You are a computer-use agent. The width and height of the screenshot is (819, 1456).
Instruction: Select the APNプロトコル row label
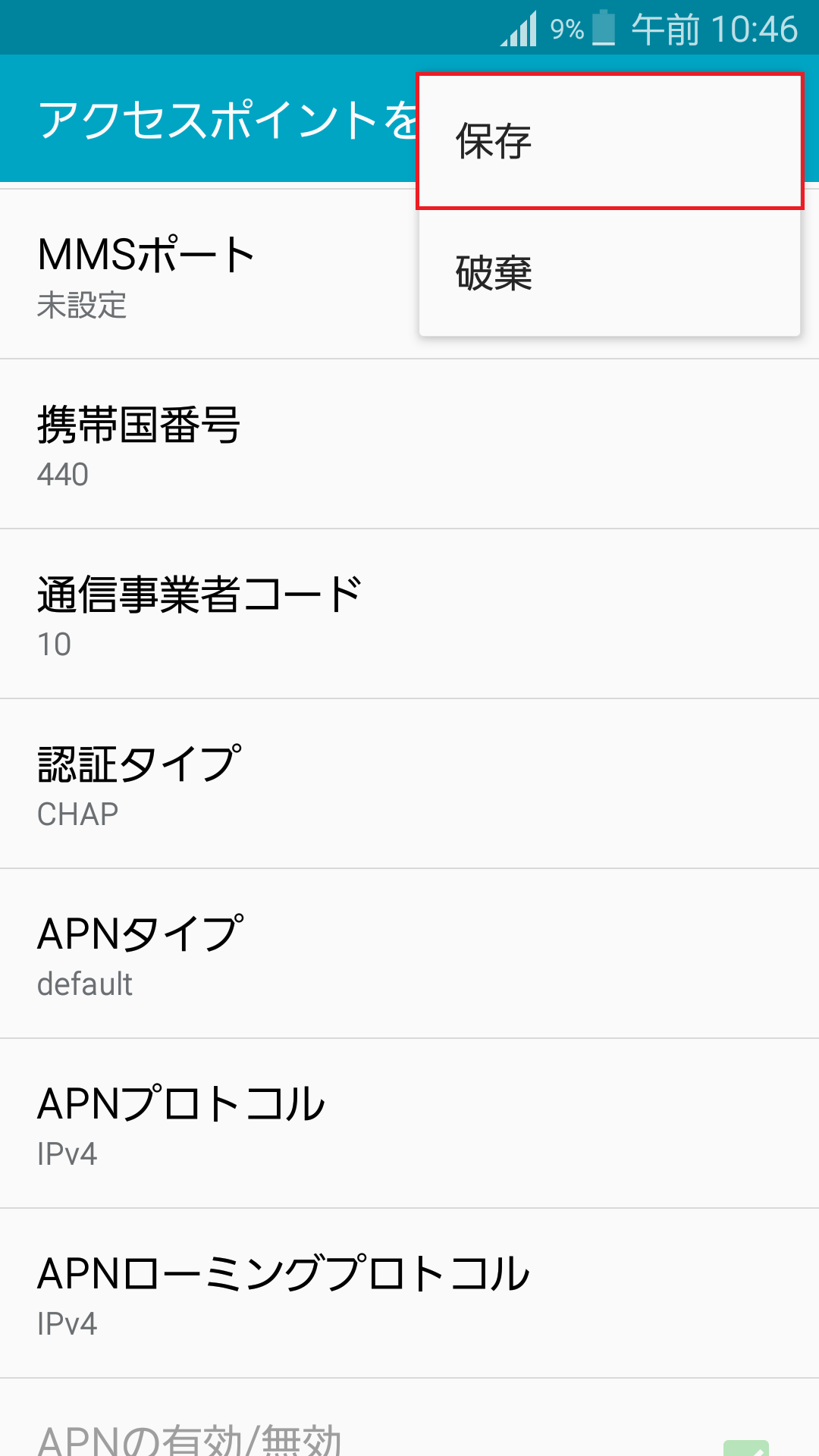pyautogui.click(x=180, y=1103)
